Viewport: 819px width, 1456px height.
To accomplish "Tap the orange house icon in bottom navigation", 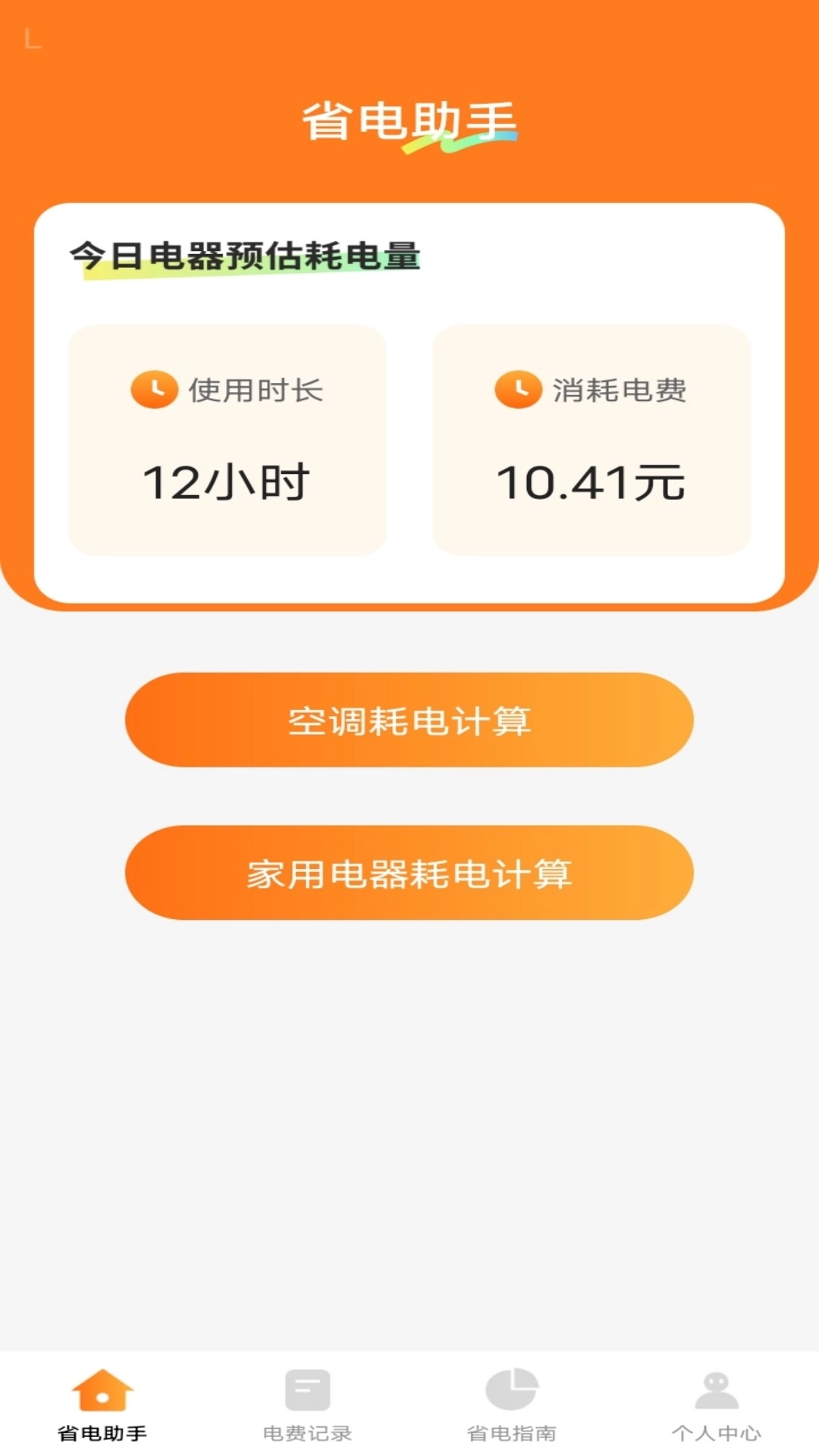I will (x=102, y=1392).
